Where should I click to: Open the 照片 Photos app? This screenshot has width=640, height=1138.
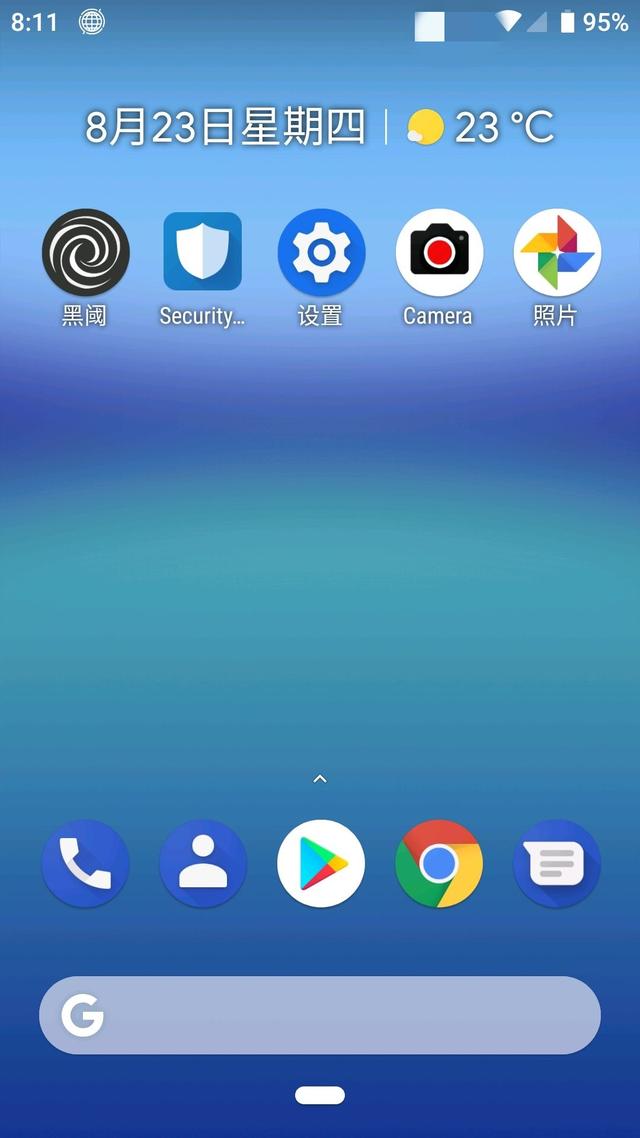(557, 253)
